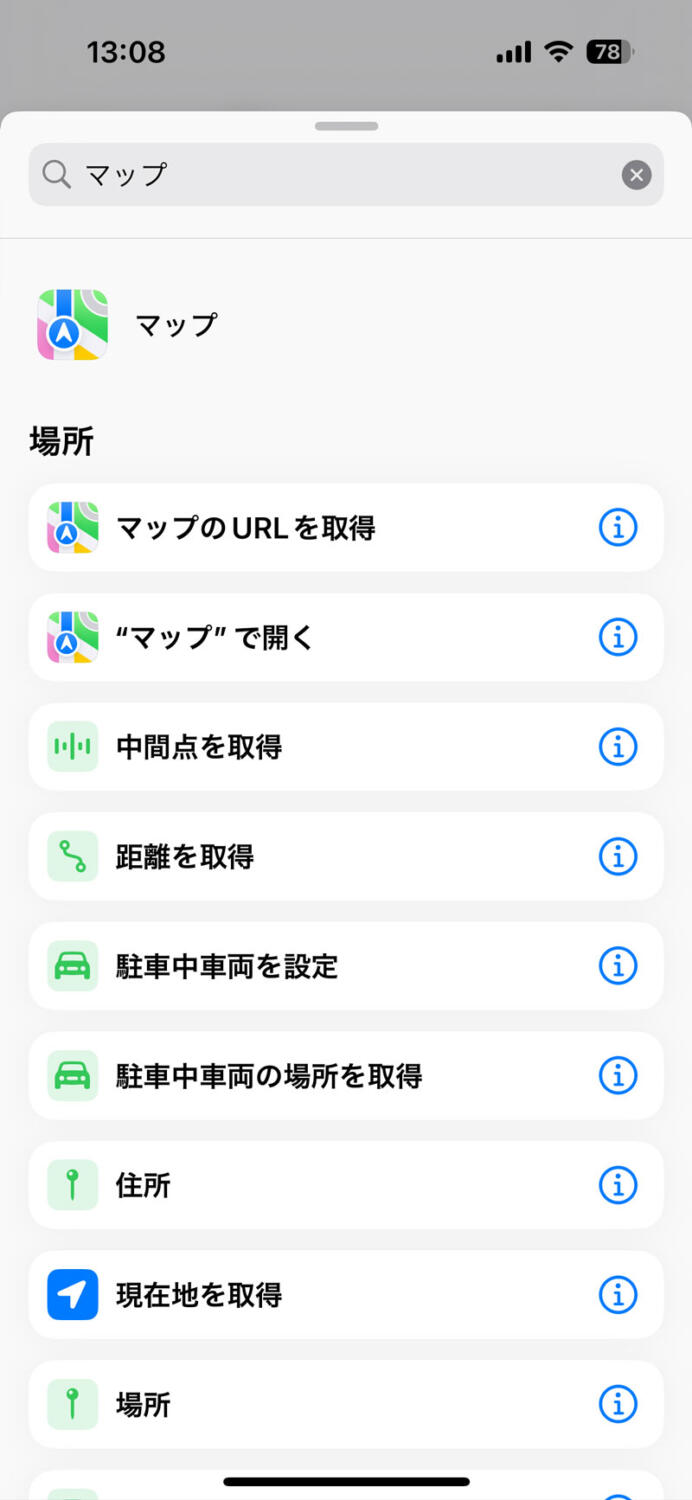Clear the search text with the X button
This screenshot has height=1500, width=692.
point(636,175)
